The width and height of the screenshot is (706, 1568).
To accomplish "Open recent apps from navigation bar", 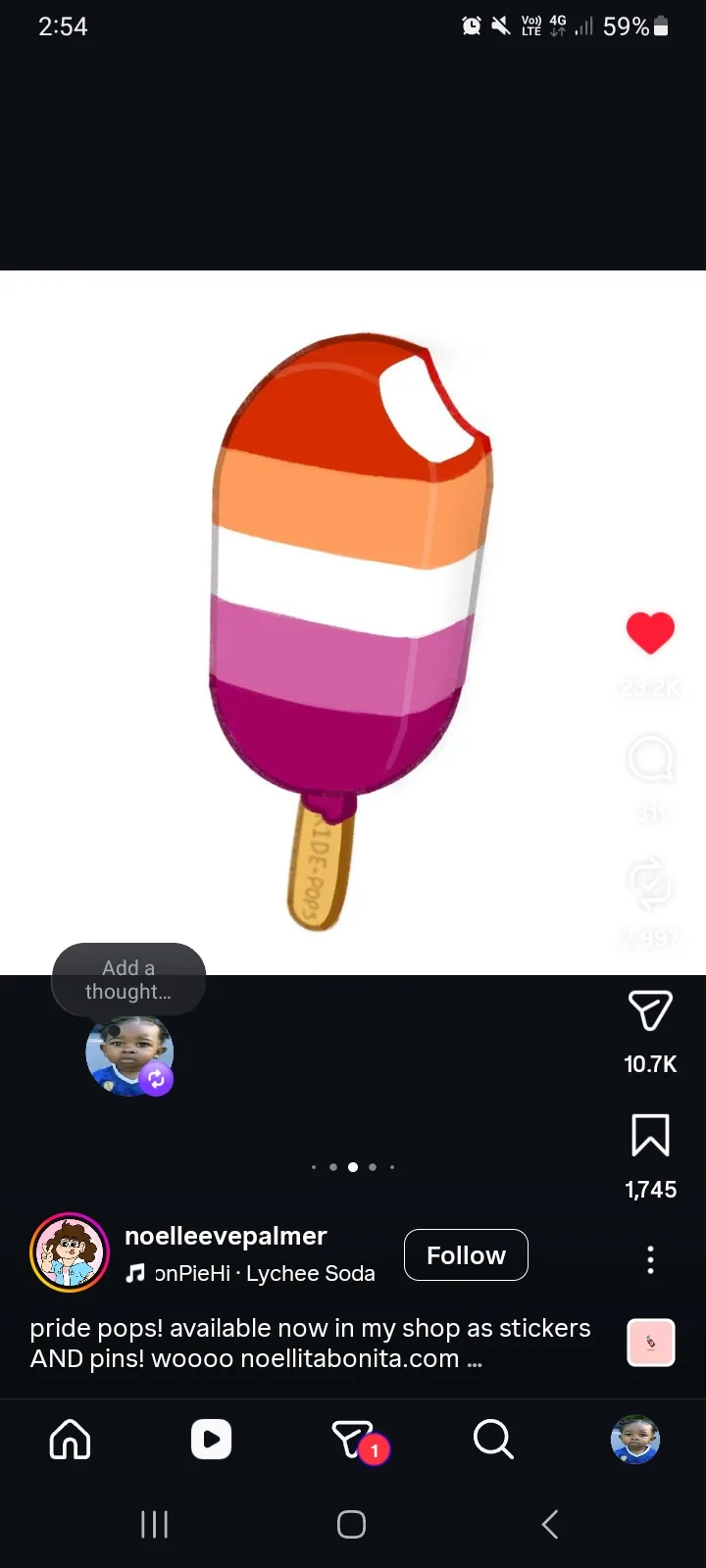I will (154, 1524).
